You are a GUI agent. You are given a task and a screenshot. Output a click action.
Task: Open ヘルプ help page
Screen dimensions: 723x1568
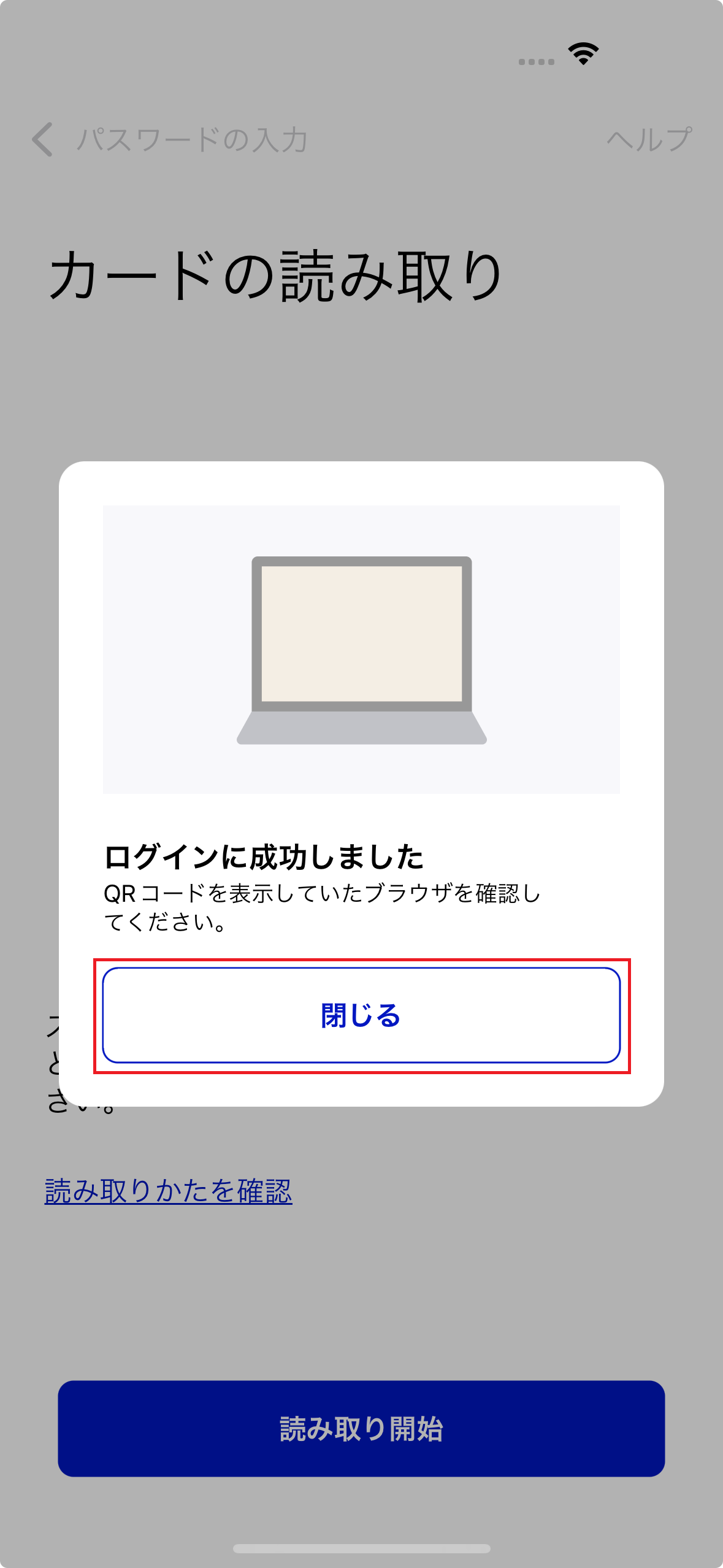click(x=649, y=139)
